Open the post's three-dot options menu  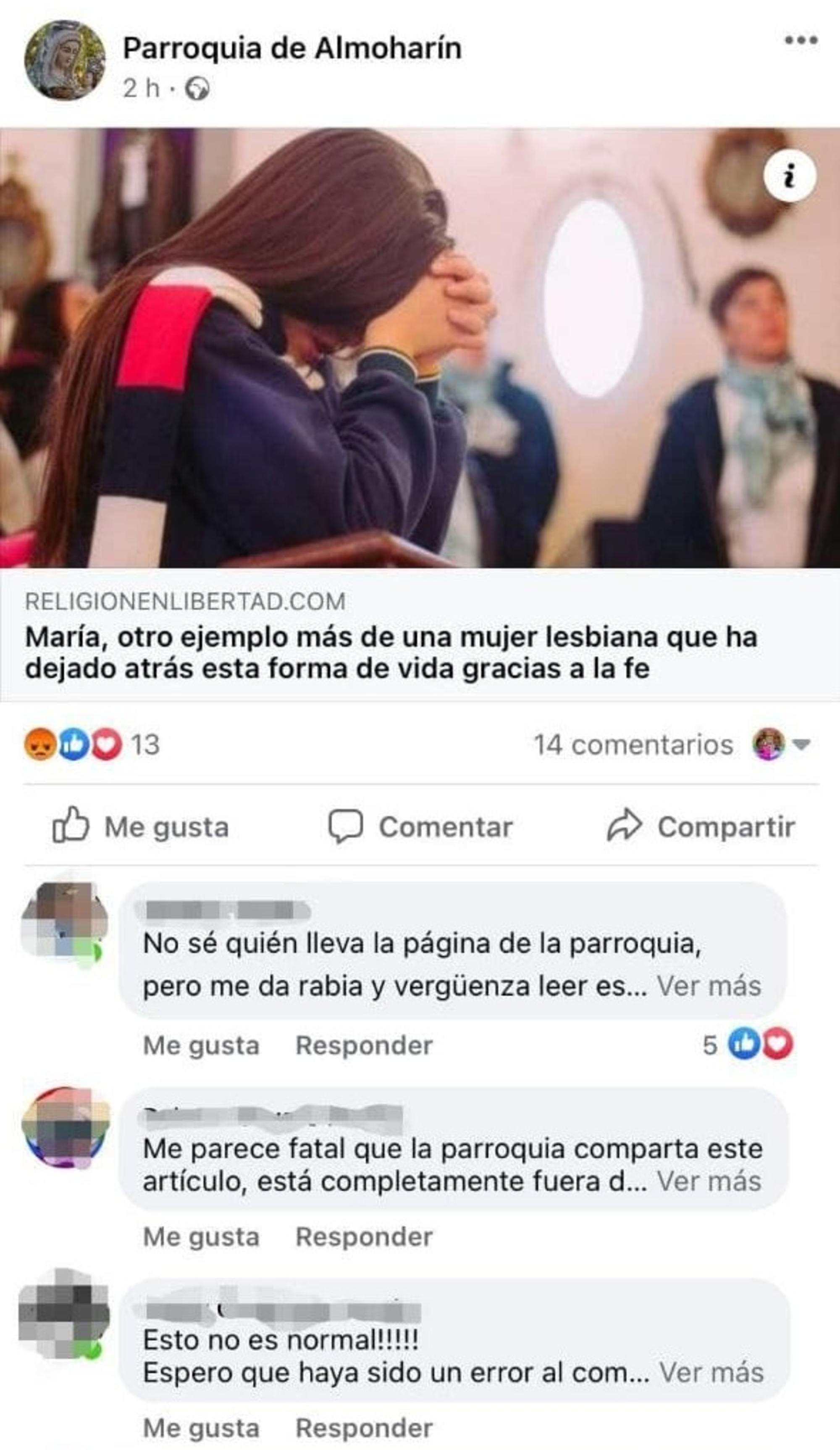point(801,40)
